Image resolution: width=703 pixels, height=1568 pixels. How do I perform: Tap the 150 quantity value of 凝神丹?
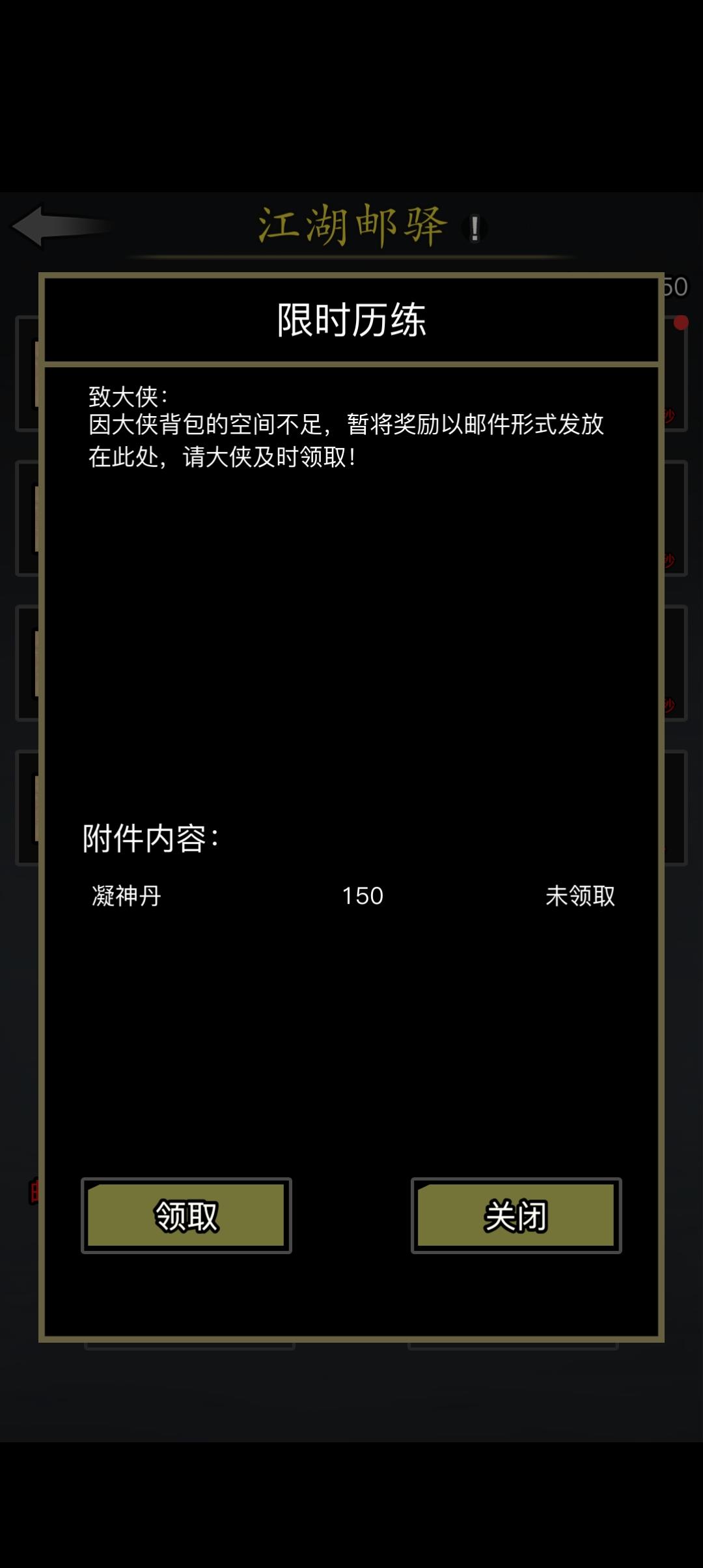(x=363, y=897)
